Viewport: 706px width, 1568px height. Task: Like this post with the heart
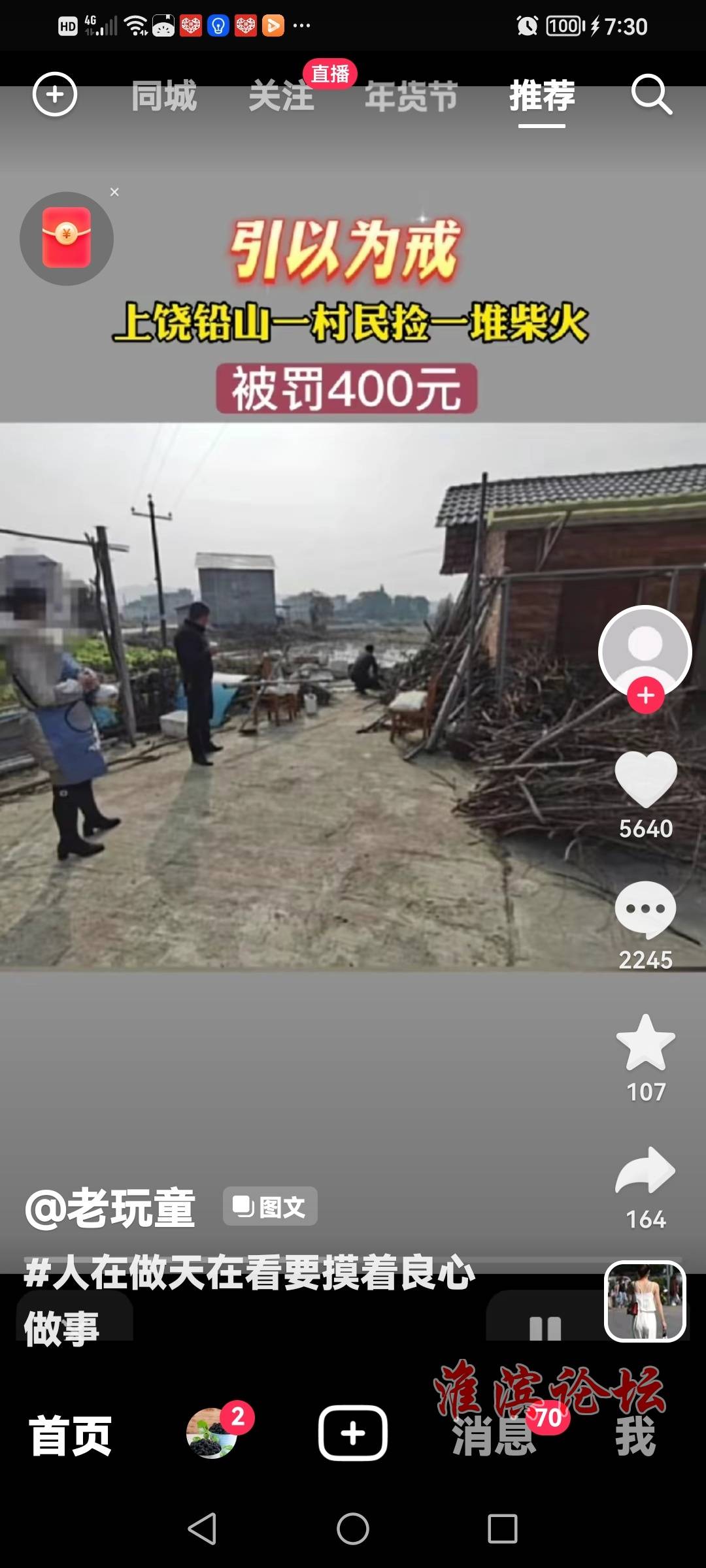(x=645, y=779)
